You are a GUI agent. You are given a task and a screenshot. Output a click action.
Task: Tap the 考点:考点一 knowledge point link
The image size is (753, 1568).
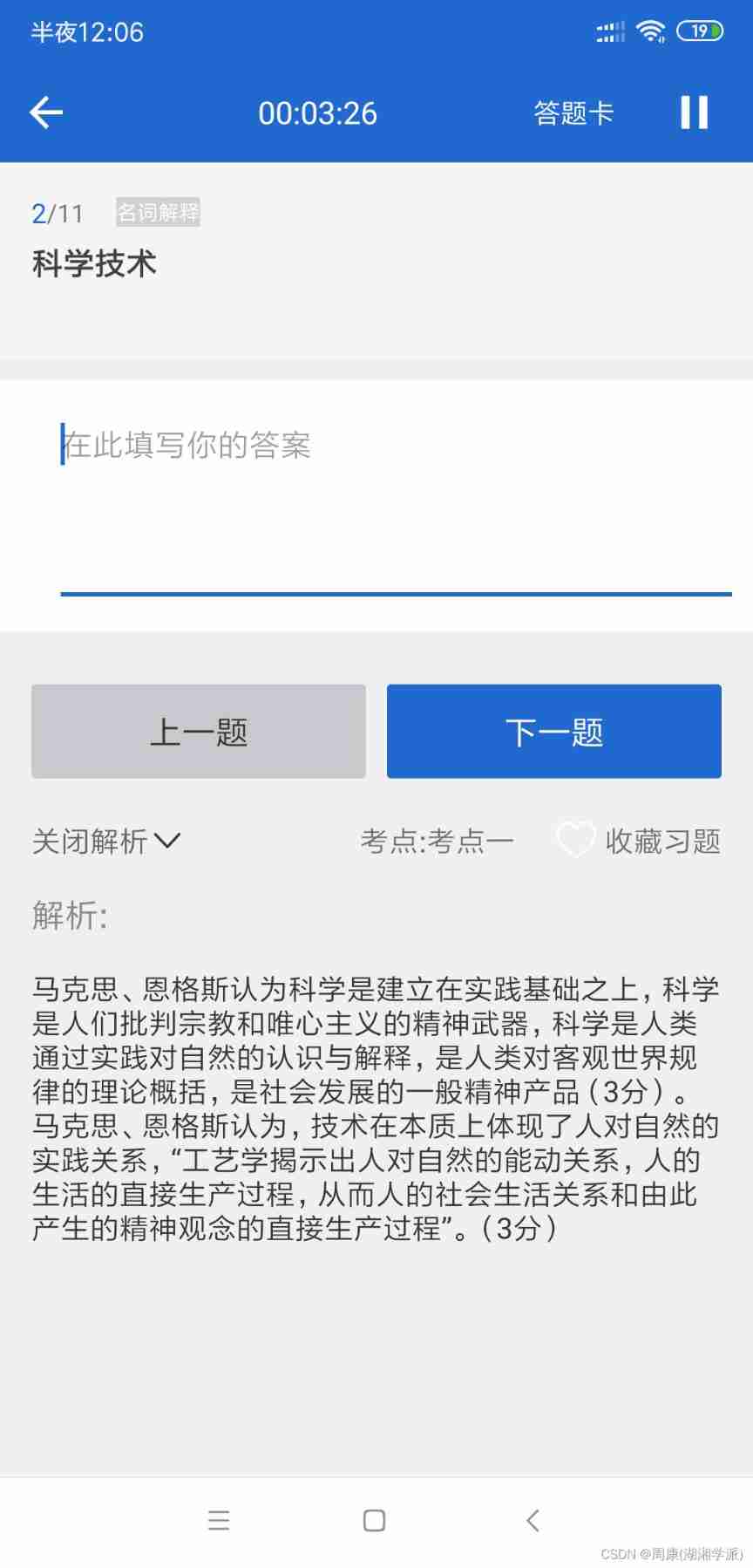439,840
